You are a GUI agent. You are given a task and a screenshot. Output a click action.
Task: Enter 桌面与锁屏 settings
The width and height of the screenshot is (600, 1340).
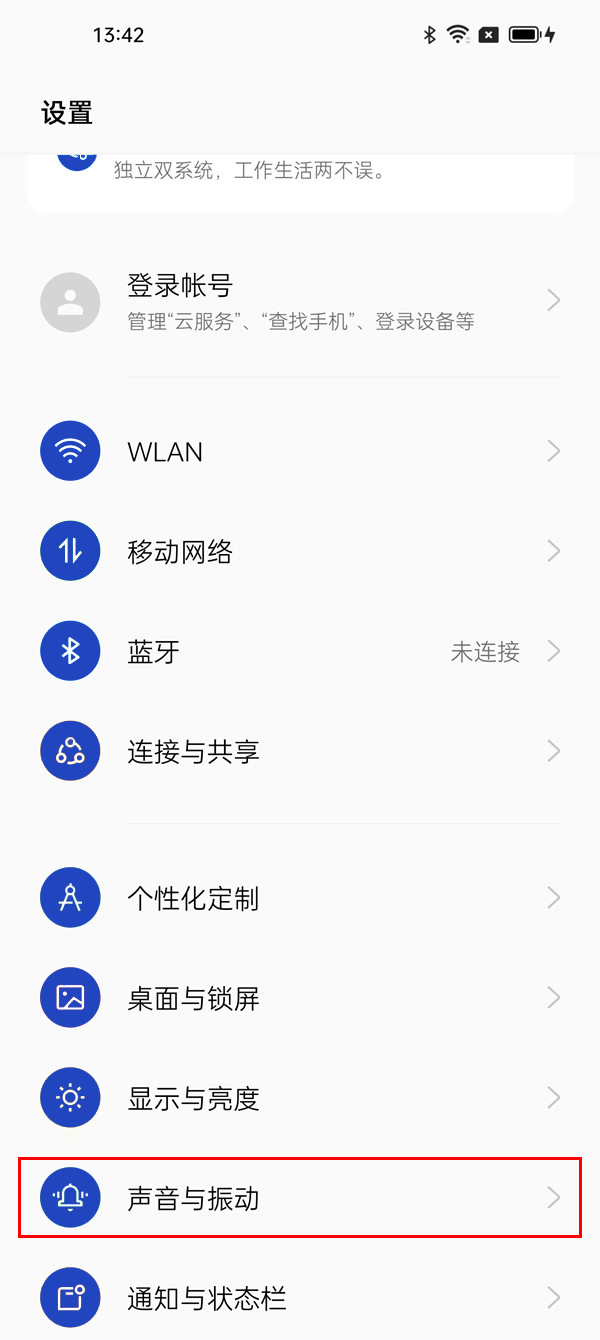pyautogui.click(x=300, y=998)
